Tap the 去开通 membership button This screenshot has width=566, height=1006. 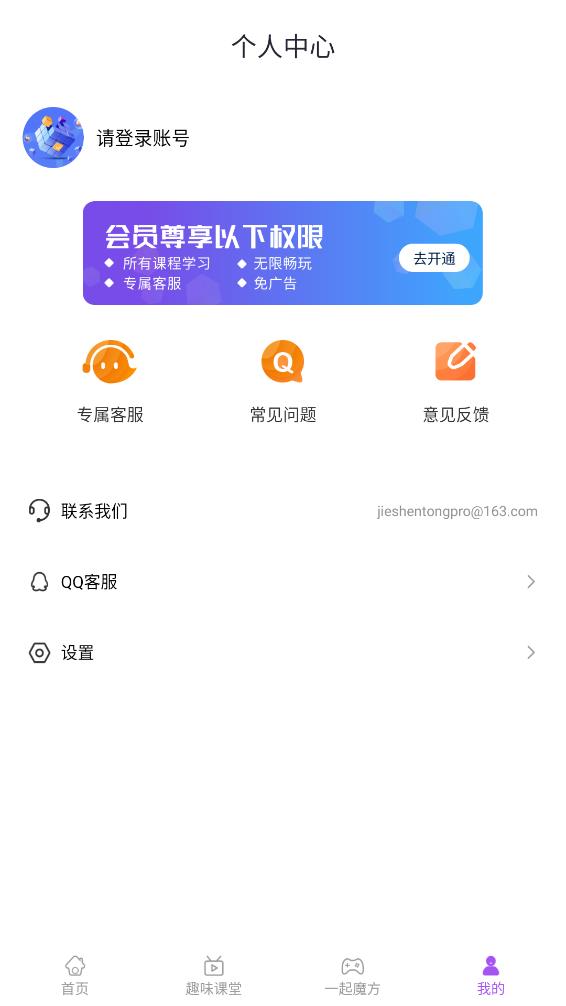coord(434,258)
